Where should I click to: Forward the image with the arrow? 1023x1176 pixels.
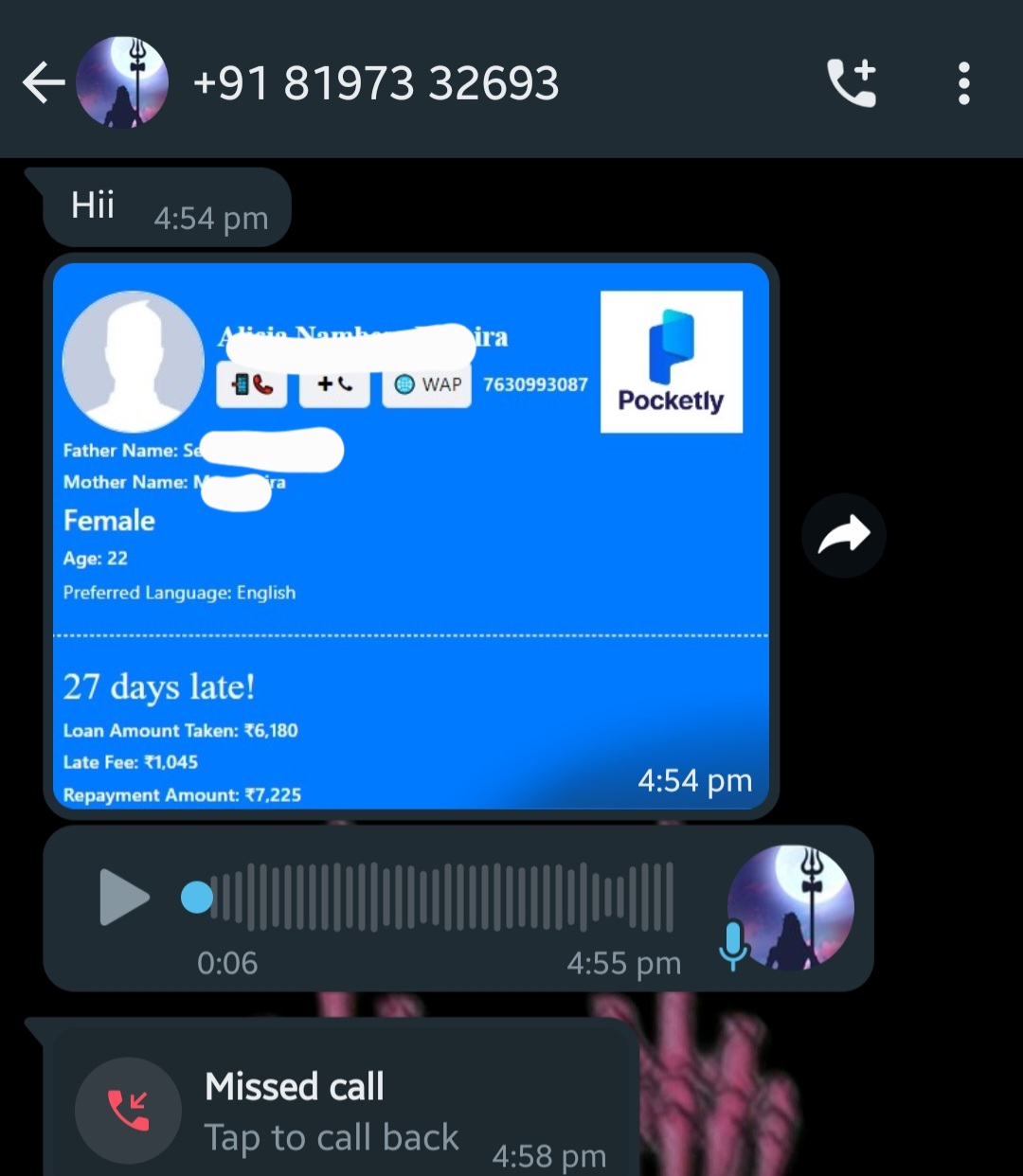coord(843,535)
